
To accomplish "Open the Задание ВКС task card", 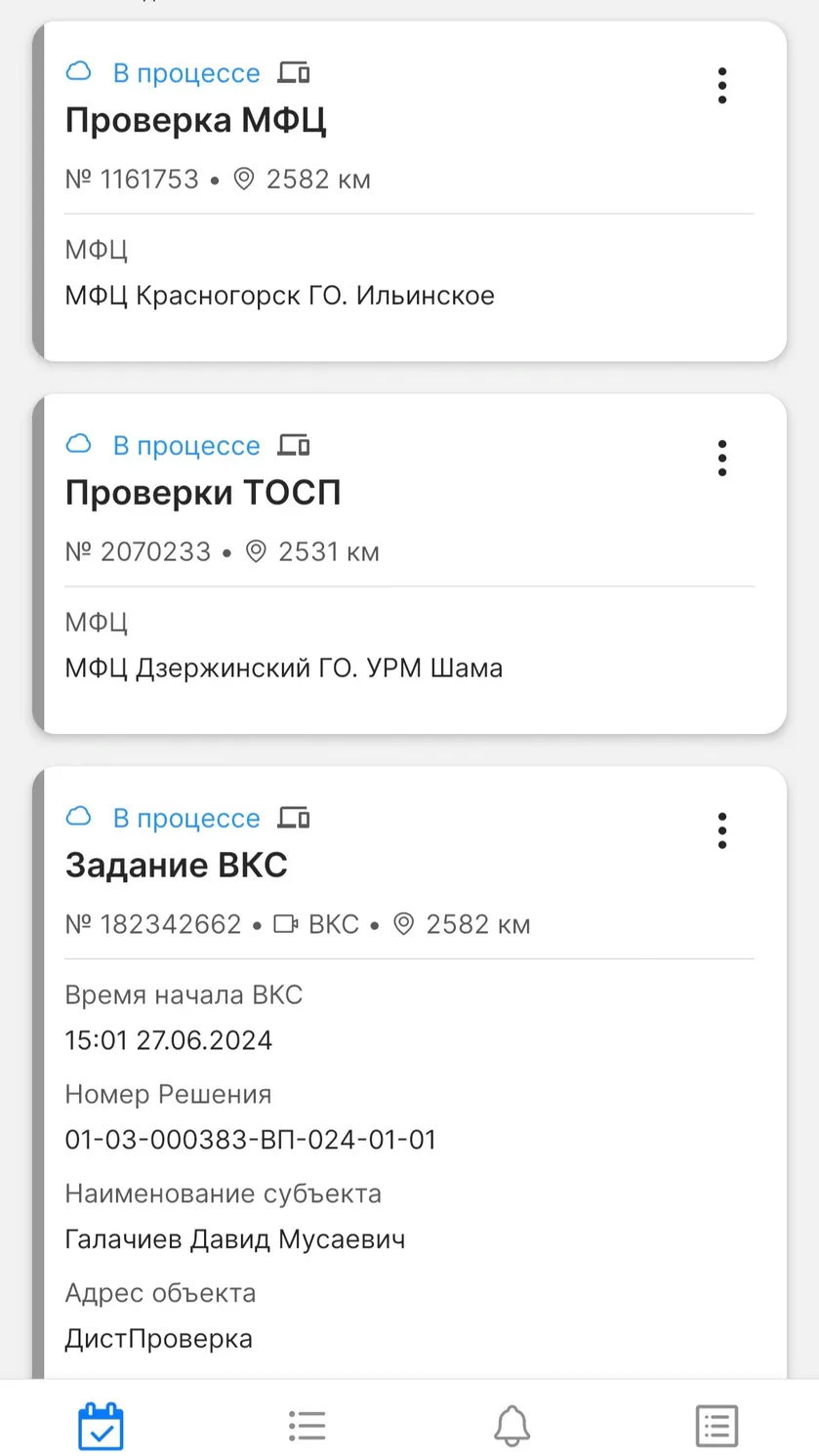I will pyautogui.click(x=409, y=1072).
